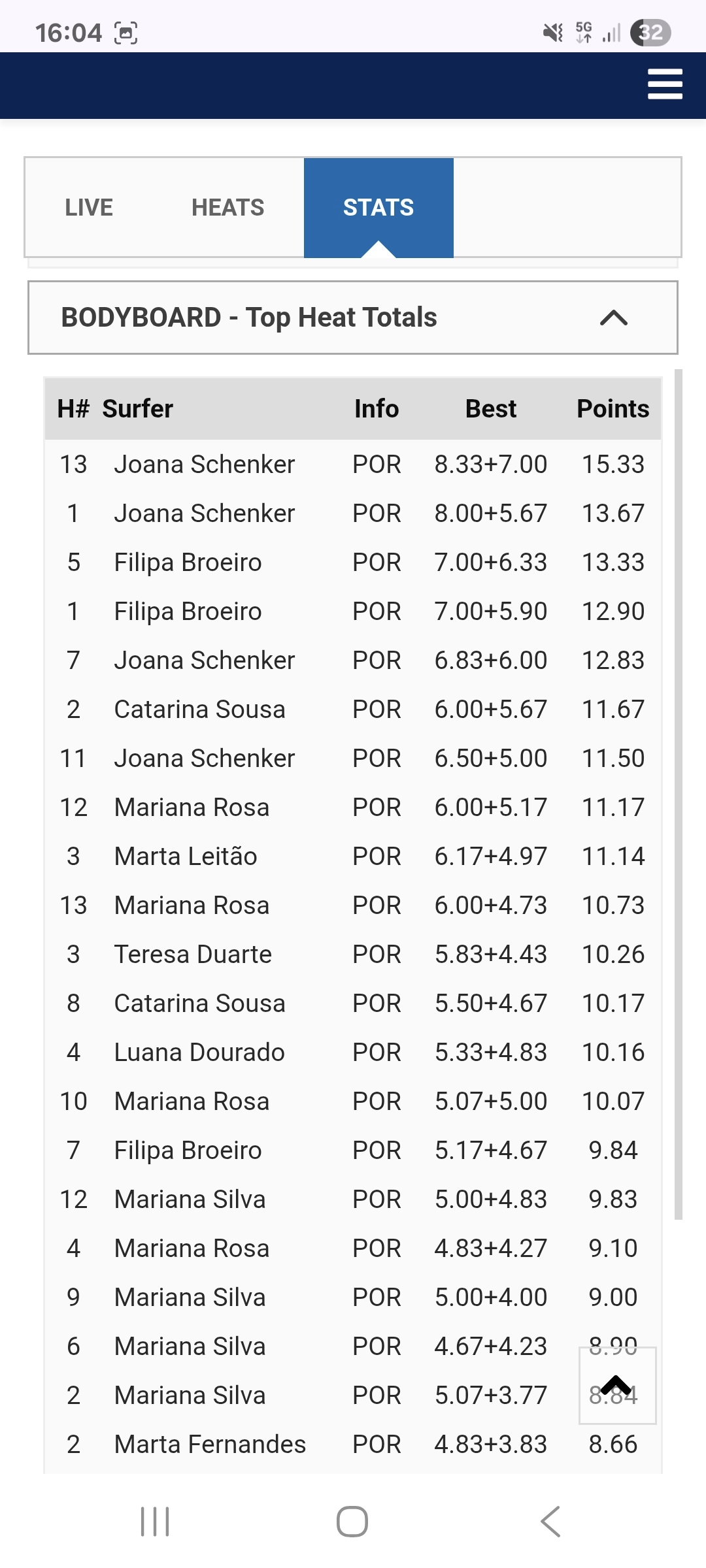Select the STATS tab

click(378, 208)
